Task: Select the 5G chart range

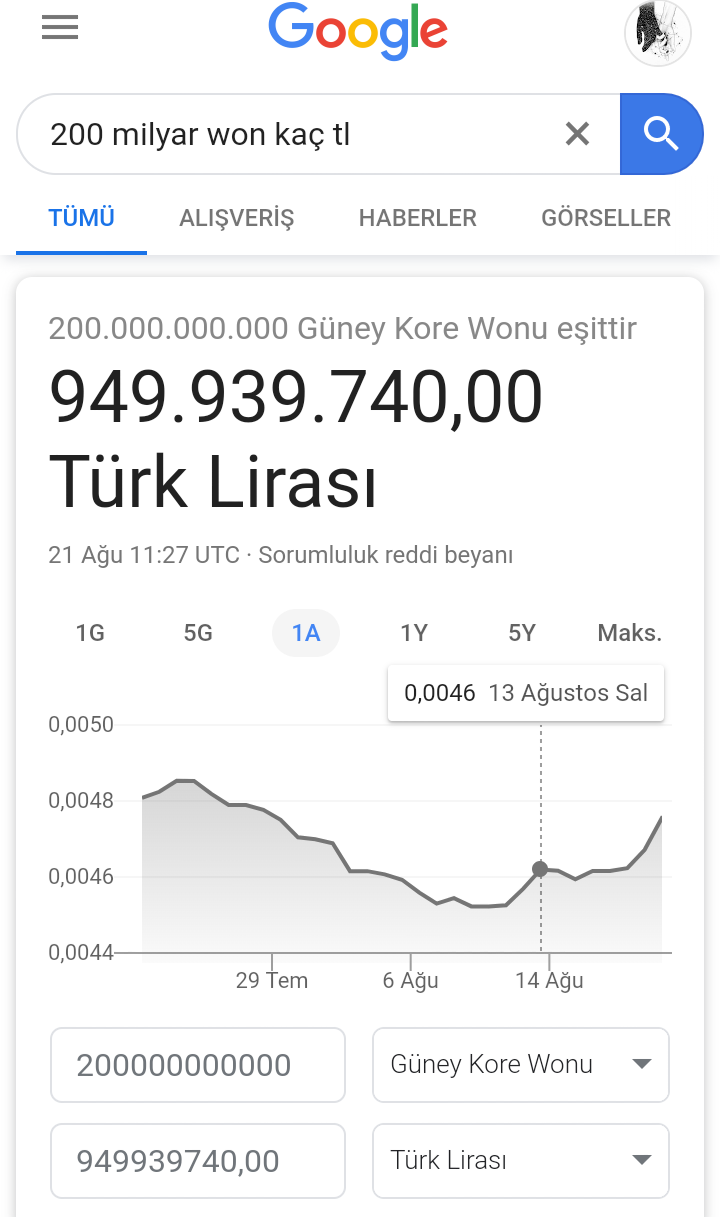Action: click(x=198, y=633)
